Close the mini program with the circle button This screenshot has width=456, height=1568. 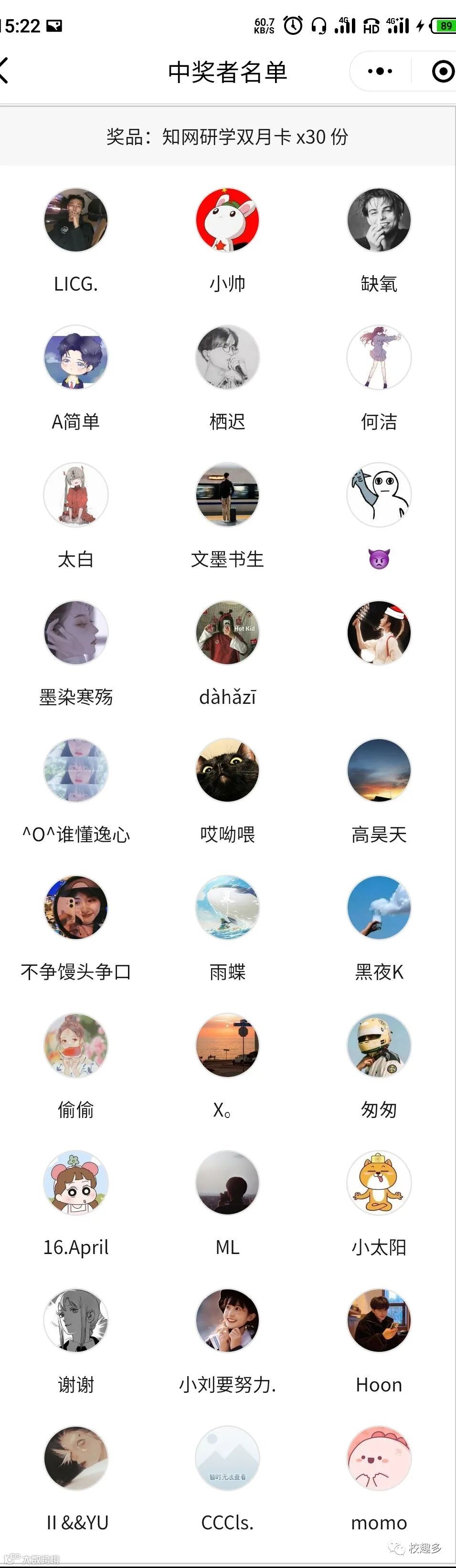[443, 71]
